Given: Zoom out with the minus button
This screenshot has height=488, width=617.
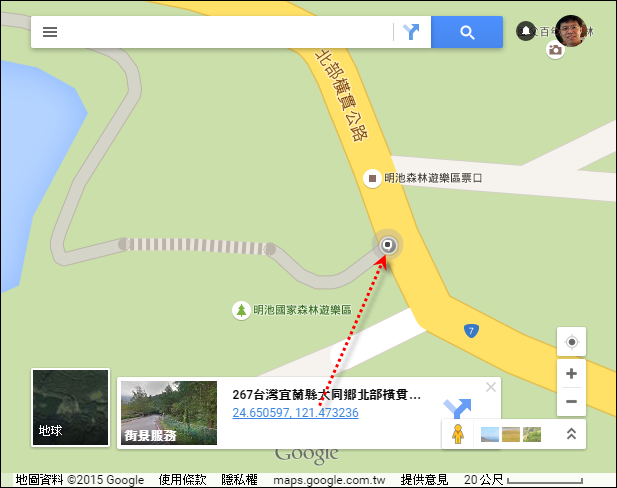Looking at the screenshot, I should [571, 402].
